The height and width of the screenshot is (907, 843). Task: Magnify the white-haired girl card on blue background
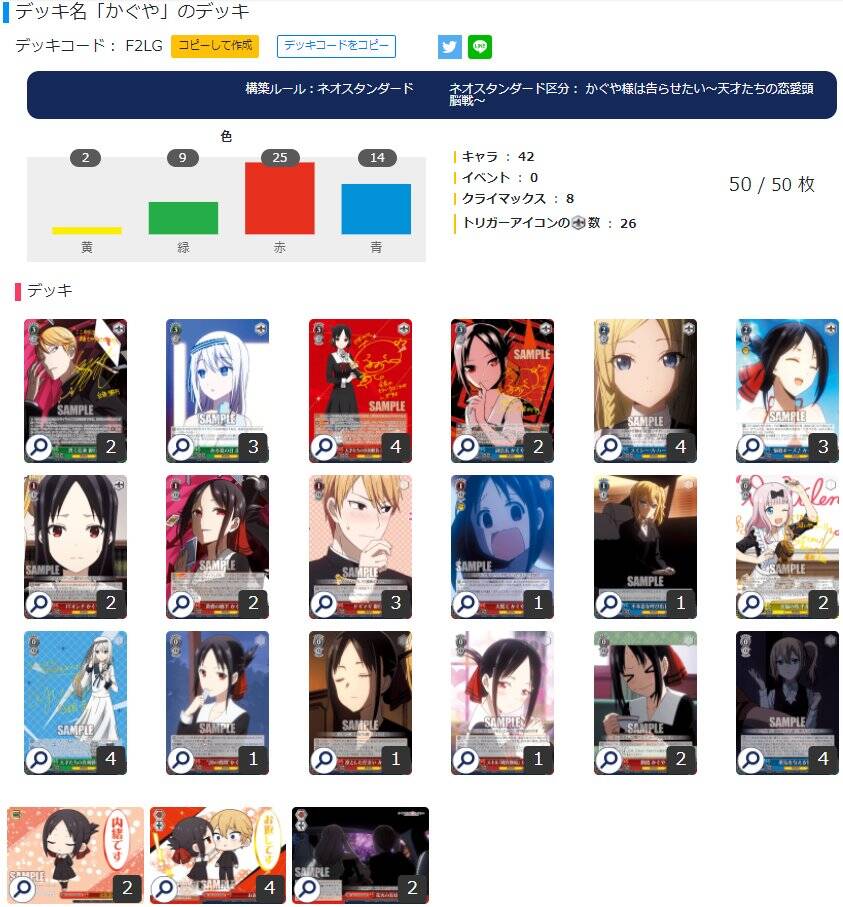tap(181, 447)
